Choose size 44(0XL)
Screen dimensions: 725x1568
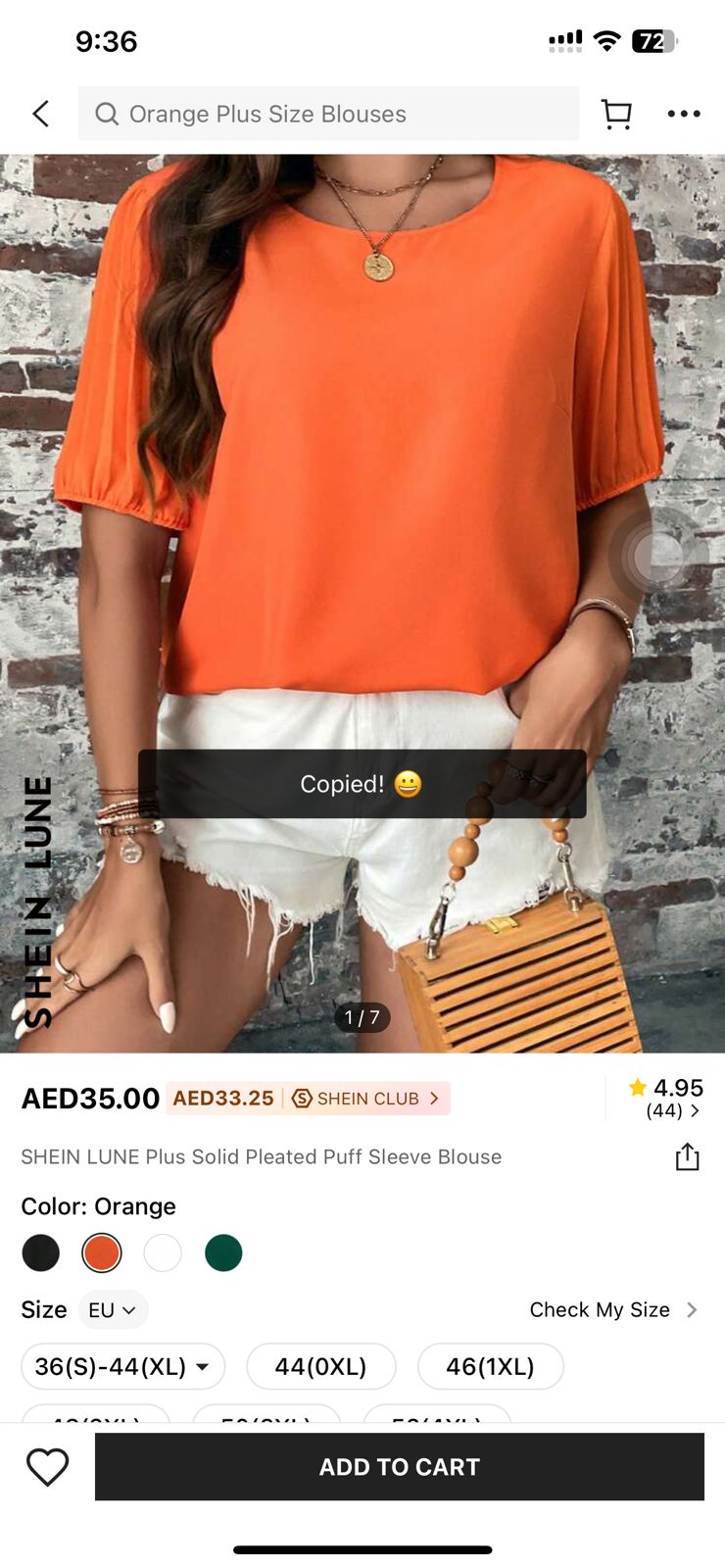pos(320,1366)
